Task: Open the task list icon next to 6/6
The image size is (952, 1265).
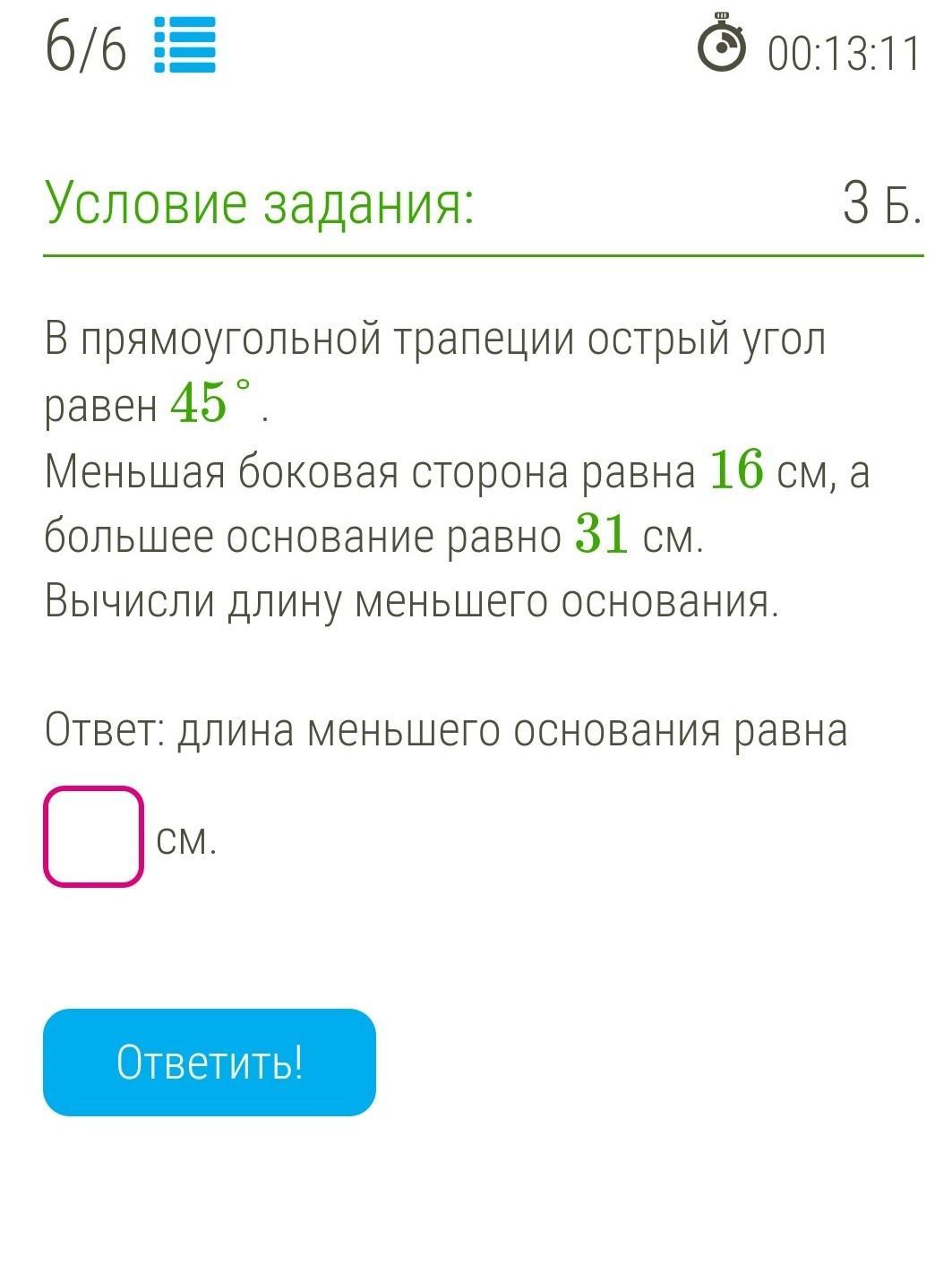Action: 184,45
